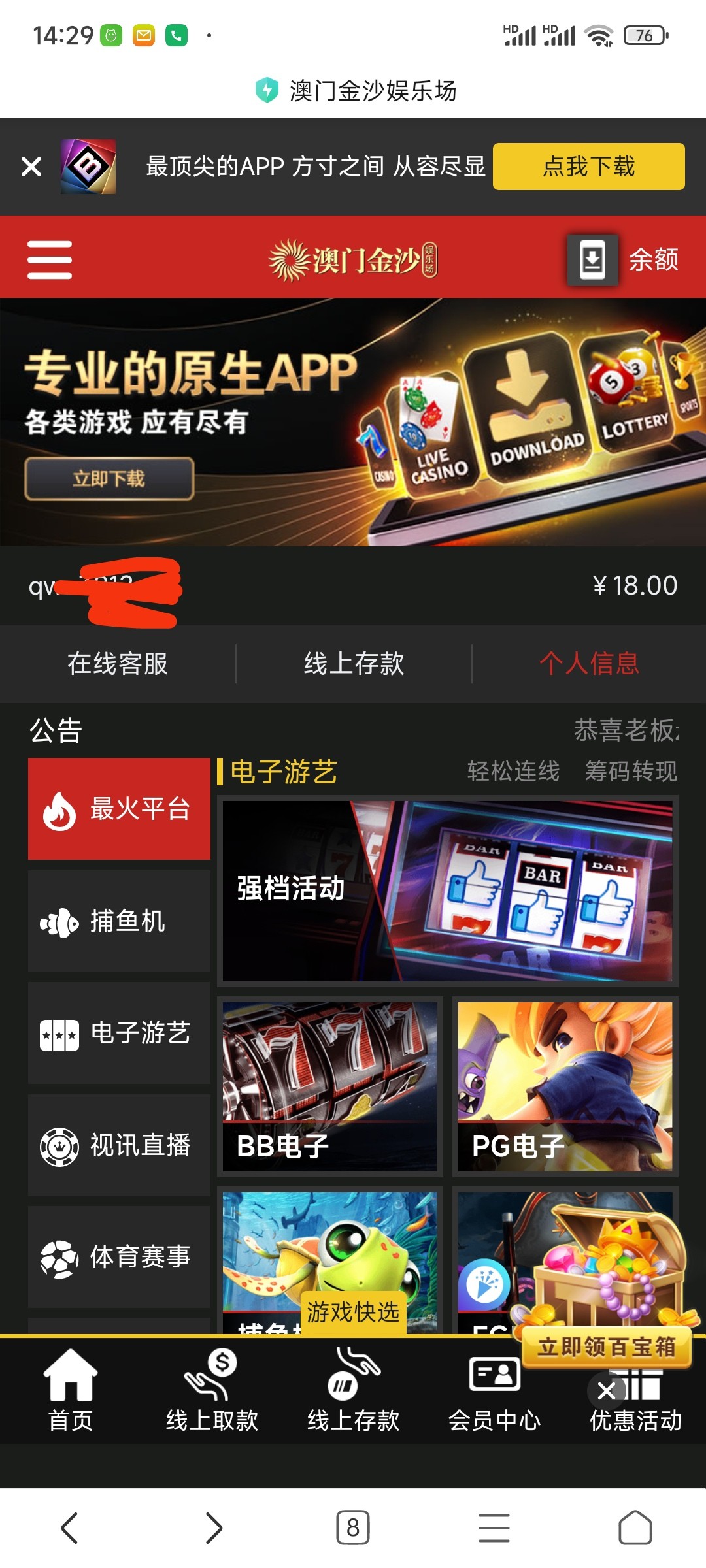Check balance via 余额
The height and width of the screenshot is (1568, 706).
point(654,259)
